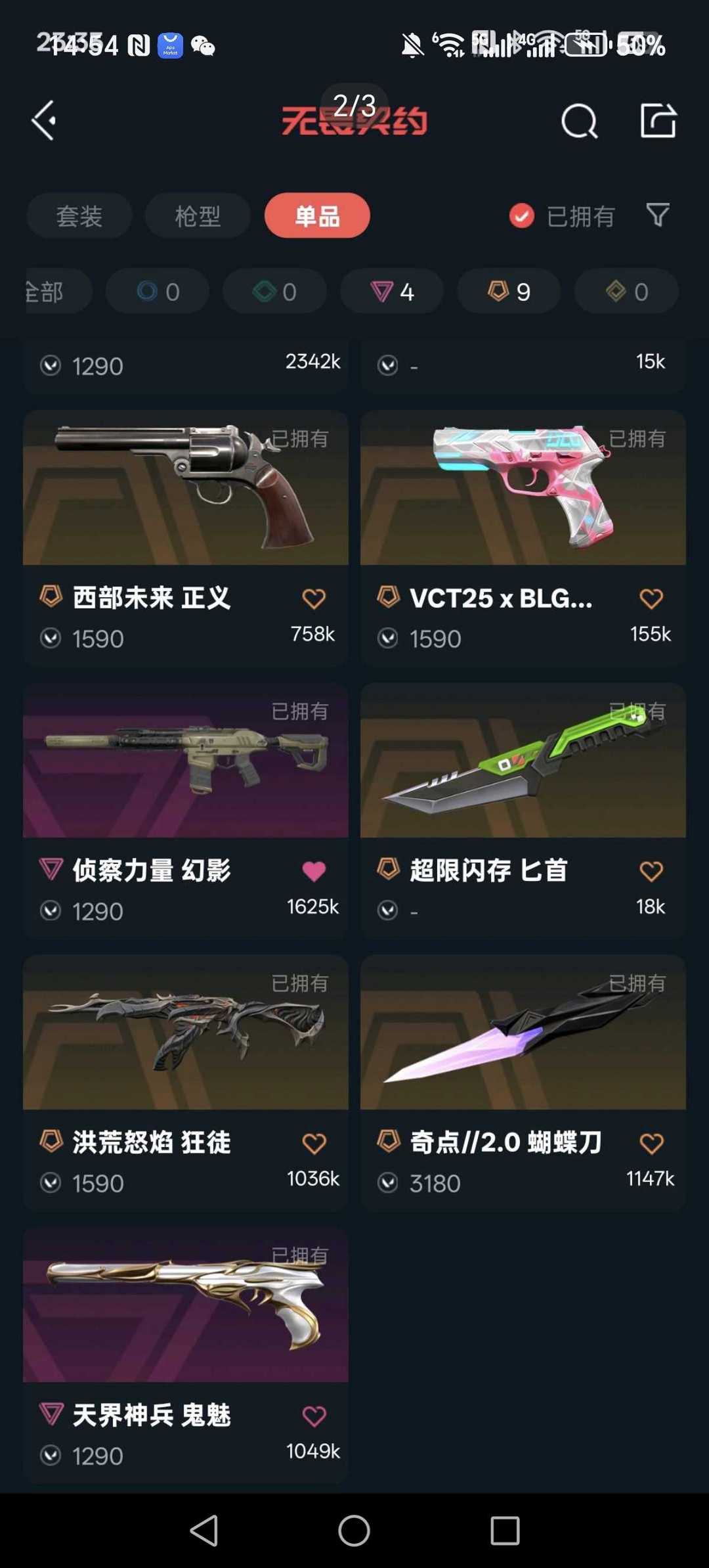Viewport: 709px width, 1568px height.
Task: Open the 西部未来 正义 skin card
Action: pyautogui.click(x=186, y=499)
